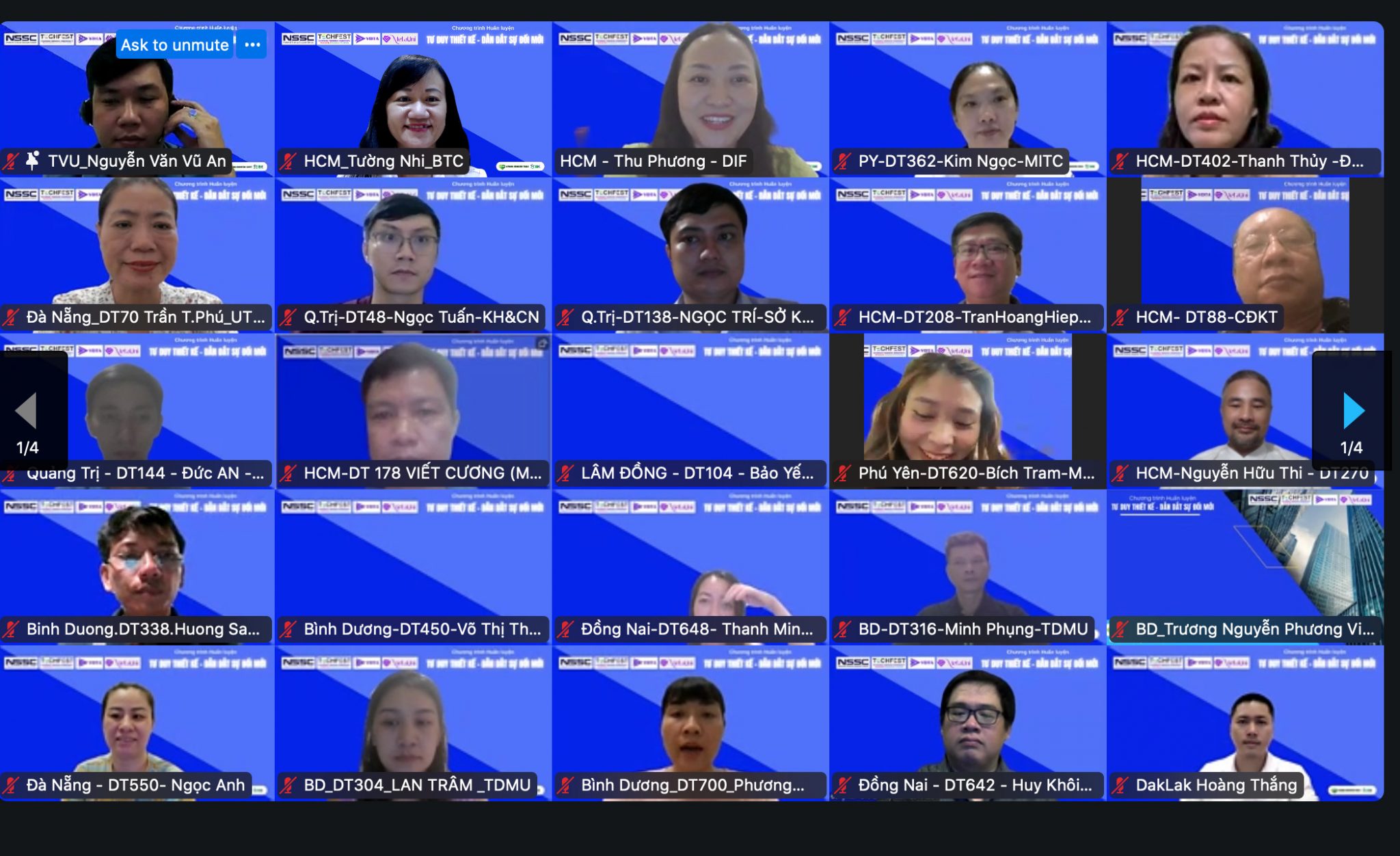Image resolution: width=1400 pixels, height=856 pixels.
Task: Select the HCM - Thu Phương - DIF tile
Action: [690, 99]
